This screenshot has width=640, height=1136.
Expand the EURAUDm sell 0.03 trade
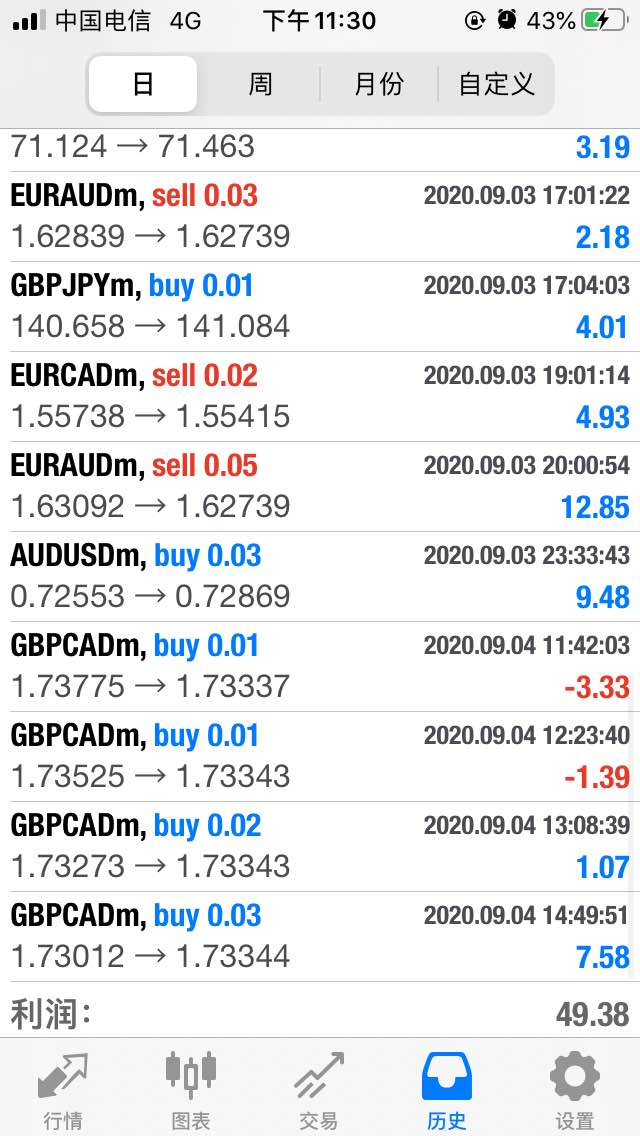[x=320, y=217]
